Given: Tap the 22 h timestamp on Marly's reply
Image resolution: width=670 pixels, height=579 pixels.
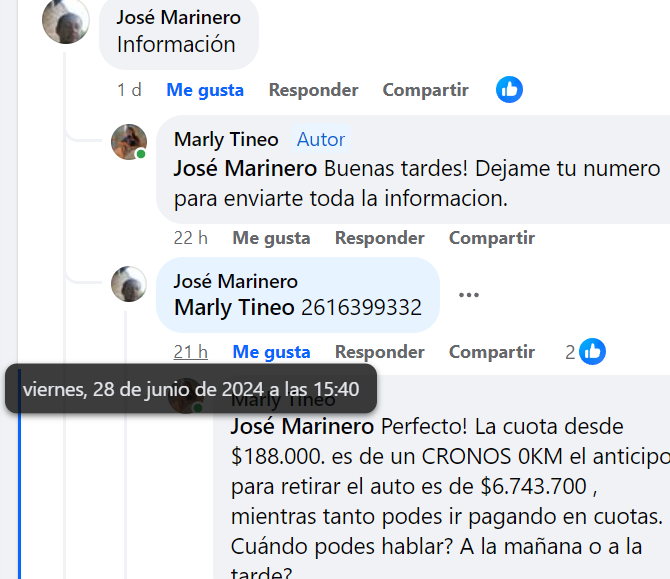Looking at the screenshot, I should point(190,238).
